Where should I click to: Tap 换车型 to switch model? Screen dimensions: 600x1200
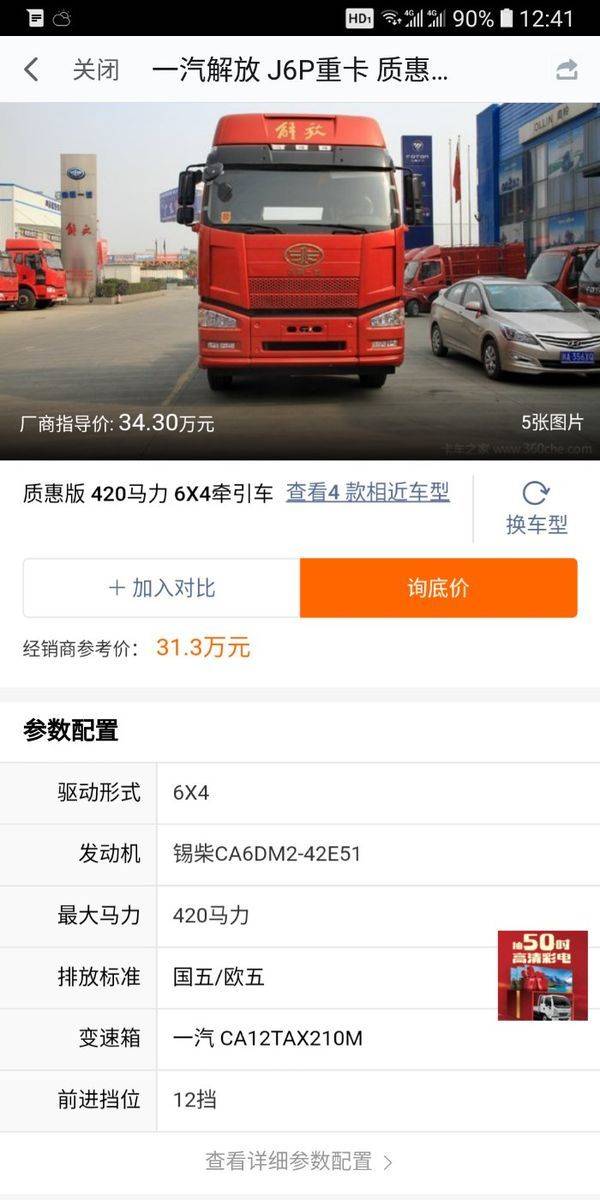click(536, 508)
